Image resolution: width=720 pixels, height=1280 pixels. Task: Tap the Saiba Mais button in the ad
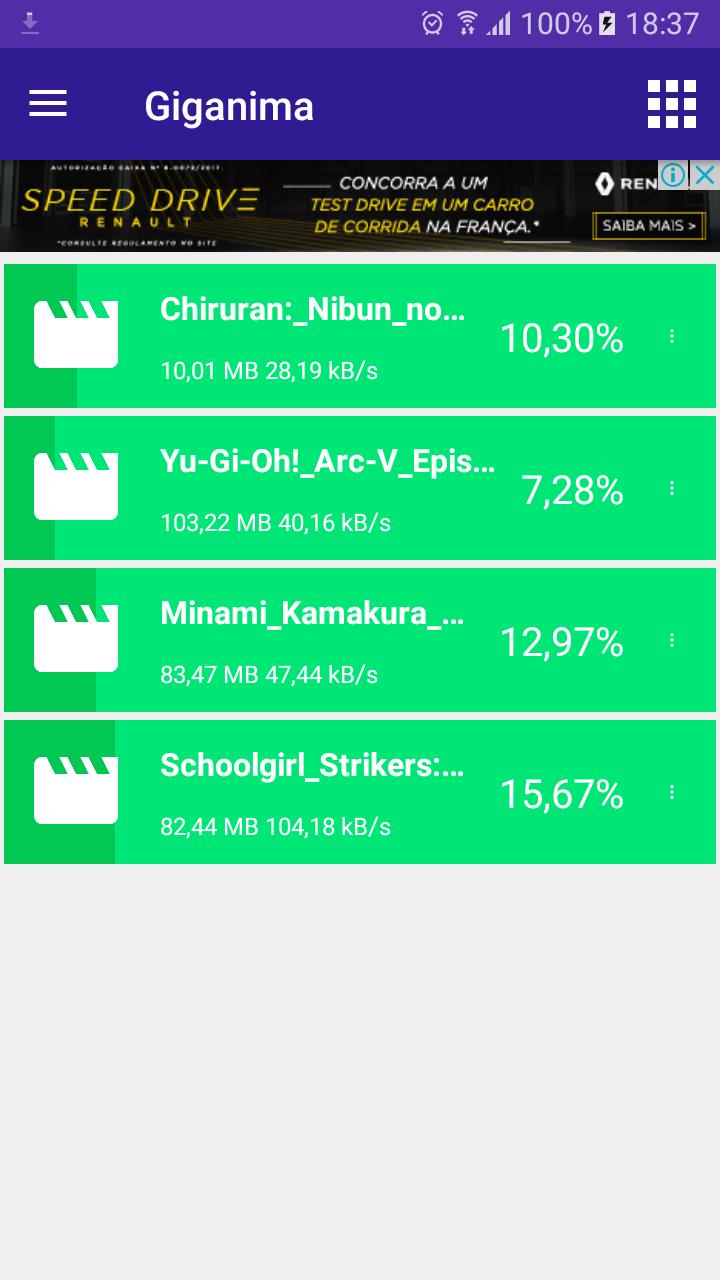coord(649,226)
